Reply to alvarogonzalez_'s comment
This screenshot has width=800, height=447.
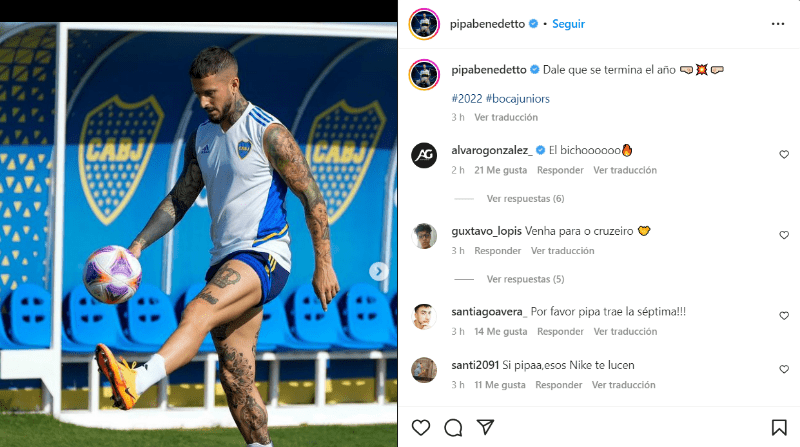560,170
